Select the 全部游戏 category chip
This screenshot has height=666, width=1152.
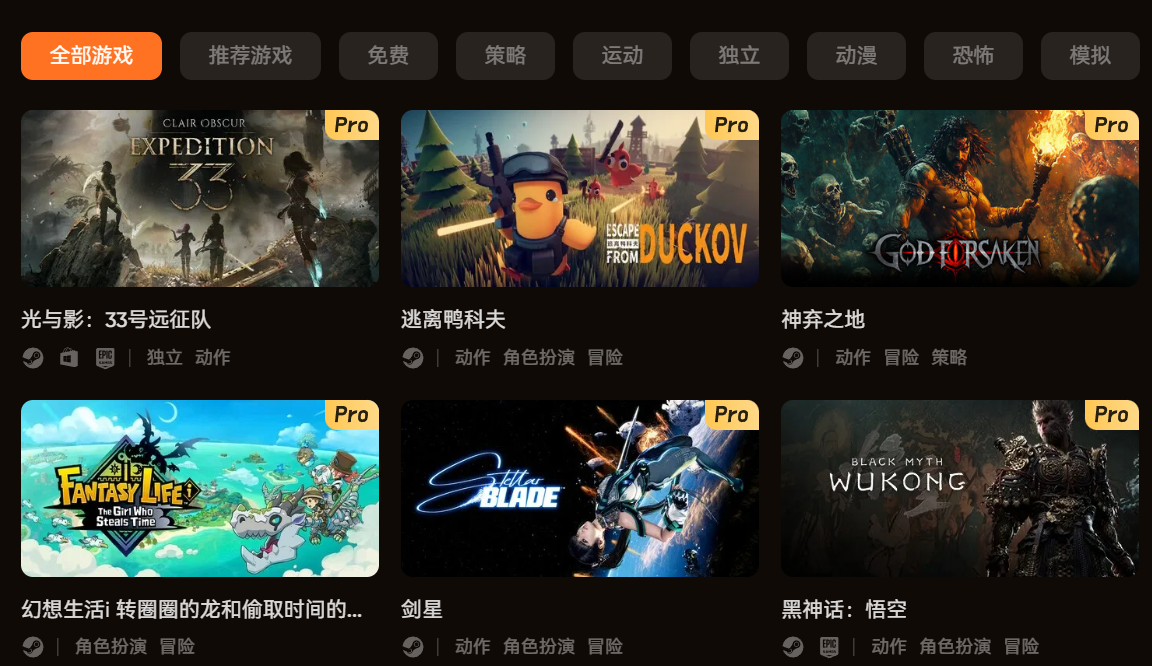pos(91,56)
